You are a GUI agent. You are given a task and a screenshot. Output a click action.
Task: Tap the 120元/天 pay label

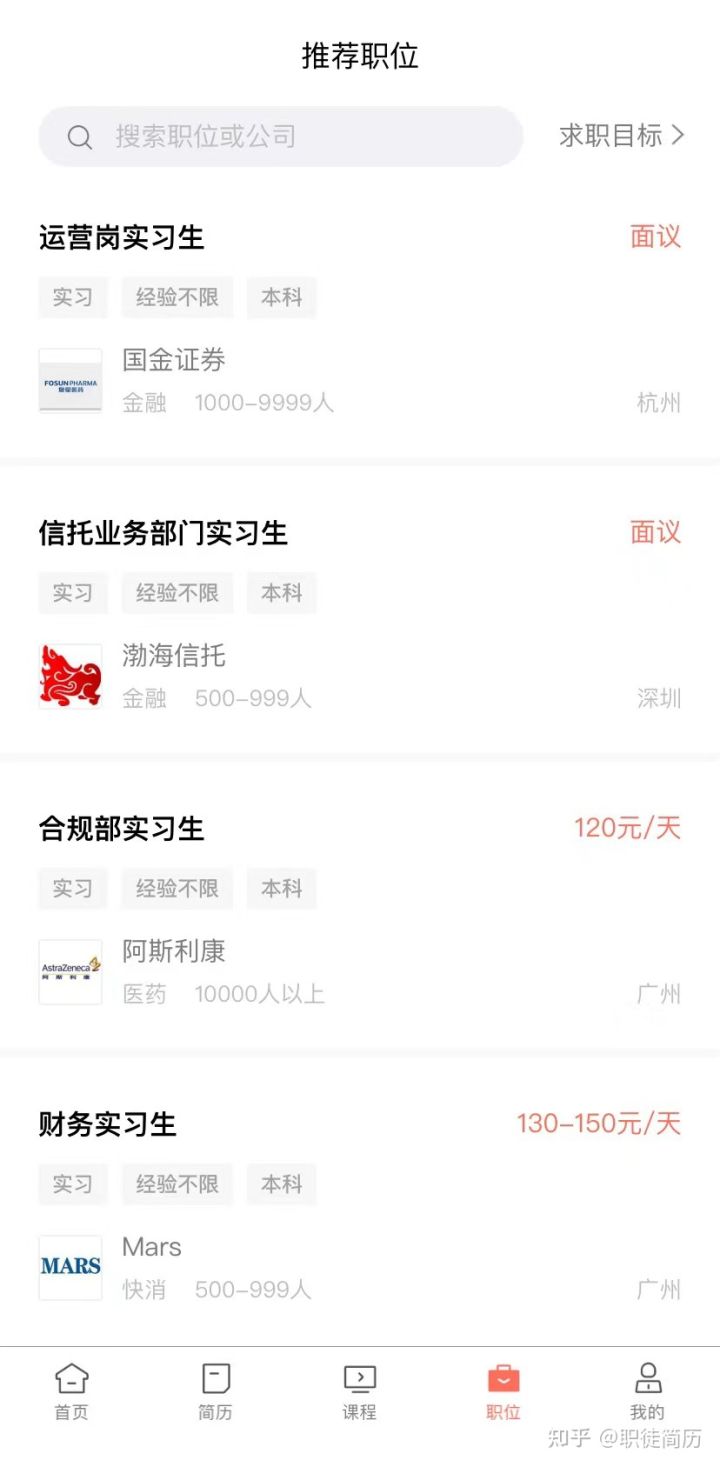pos(628,828)
